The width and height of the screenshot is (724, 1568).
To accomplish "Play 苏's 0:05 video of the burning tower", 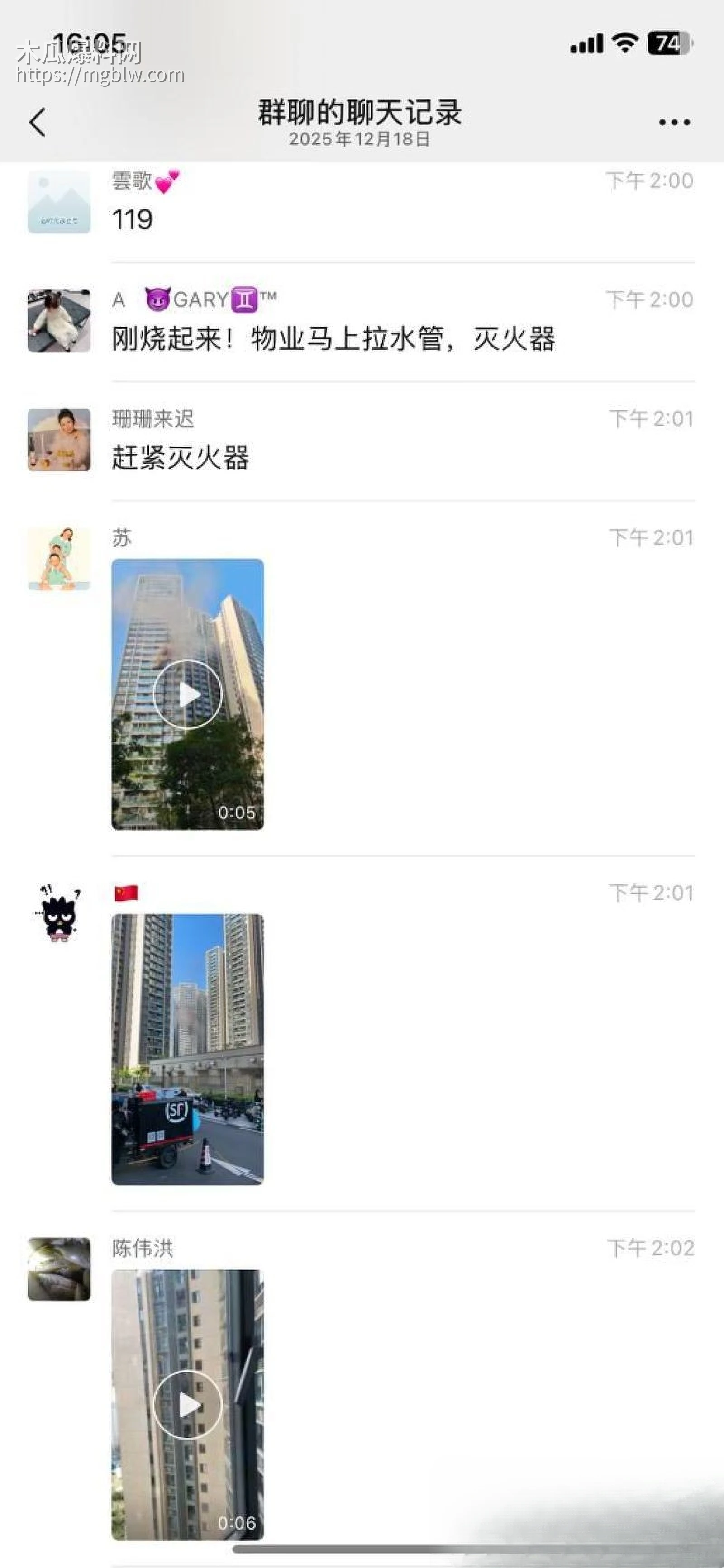I will tap(189, 694).
